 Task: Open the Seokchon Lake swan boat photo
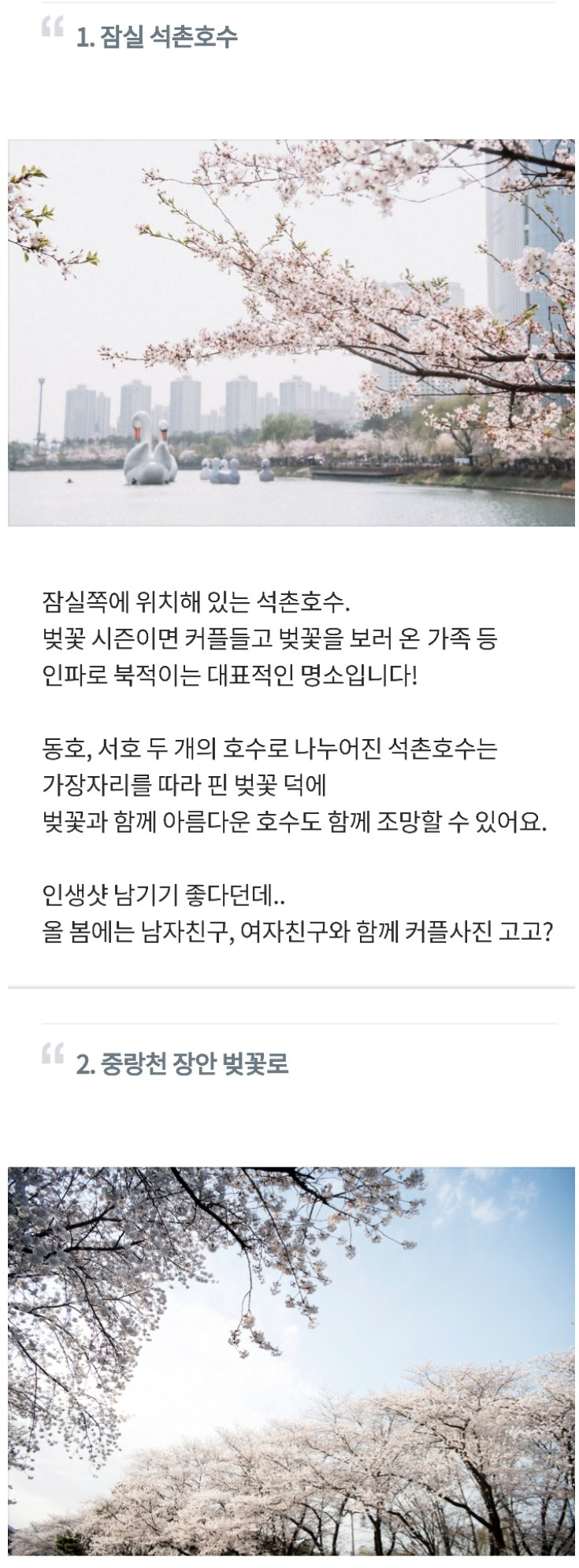[x=291, y=333]
